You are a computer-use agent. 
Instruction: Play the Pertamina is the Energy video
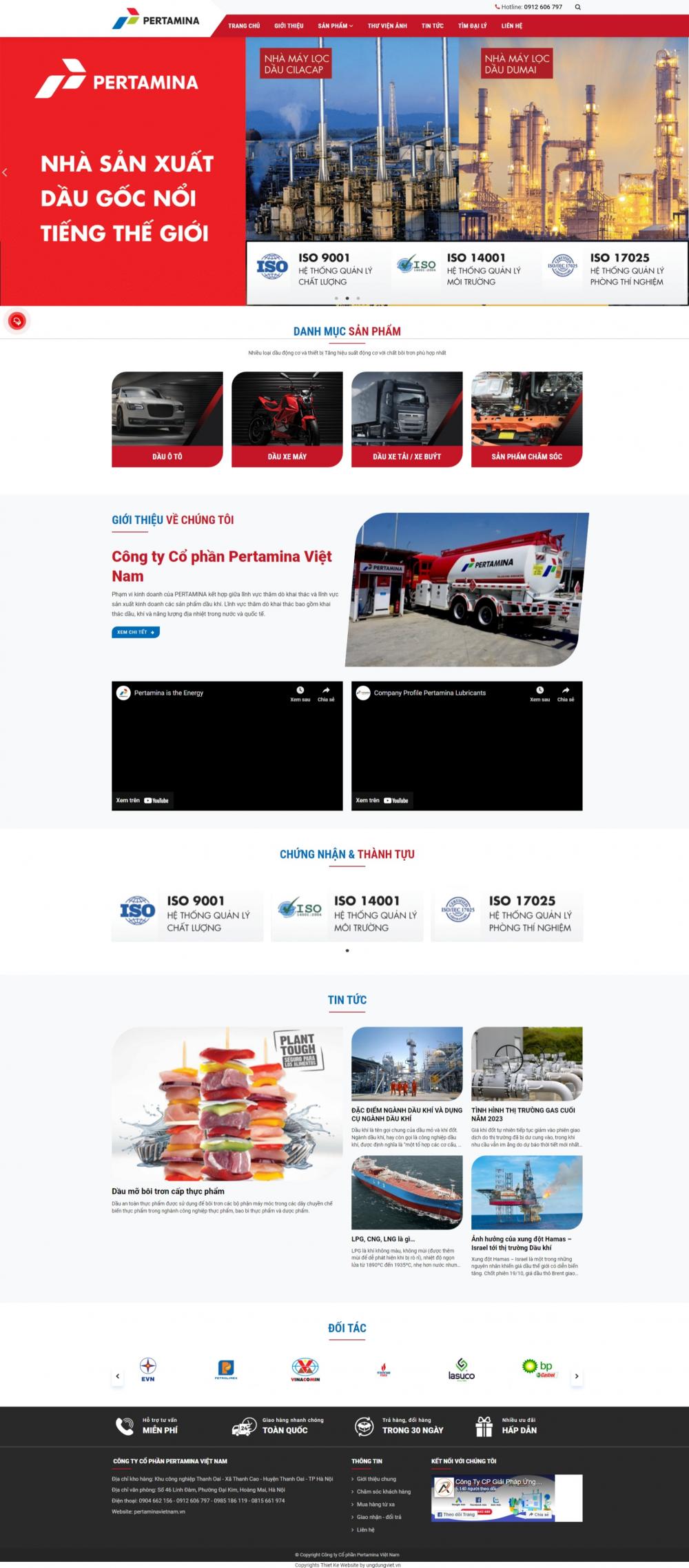coord(227,746)
